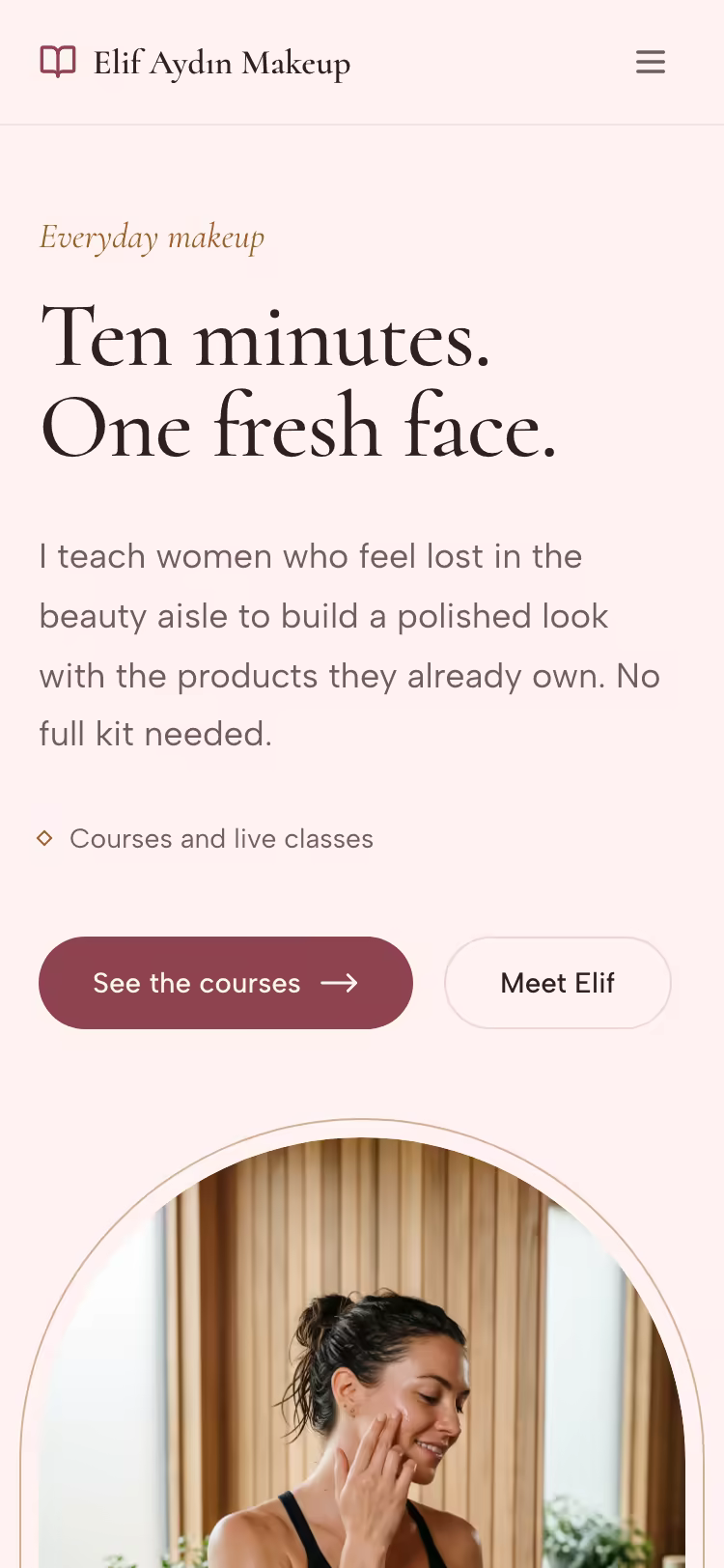Open the hamburger menu

click(x=651, y=62)
